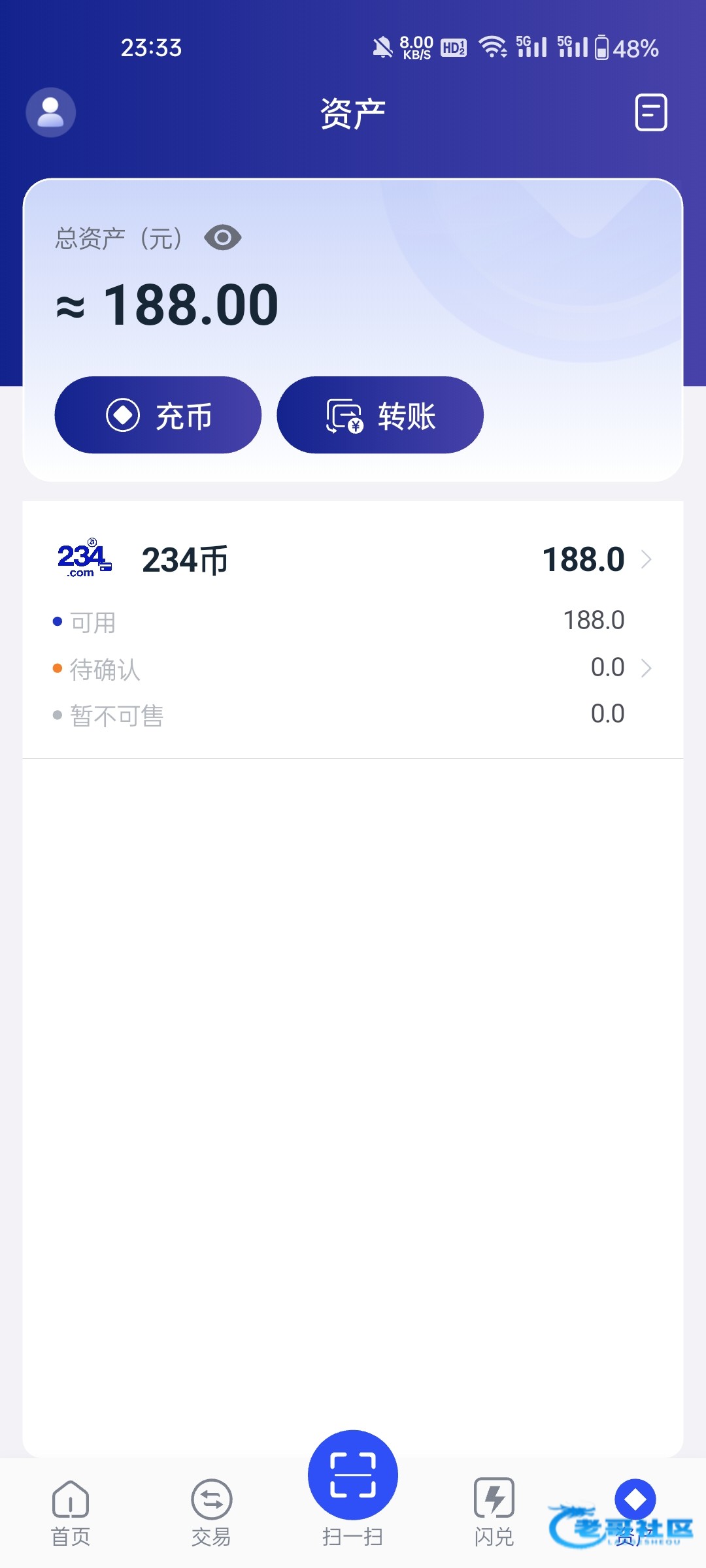Open the 扫一扫 scanner

tap(353, 1478)
